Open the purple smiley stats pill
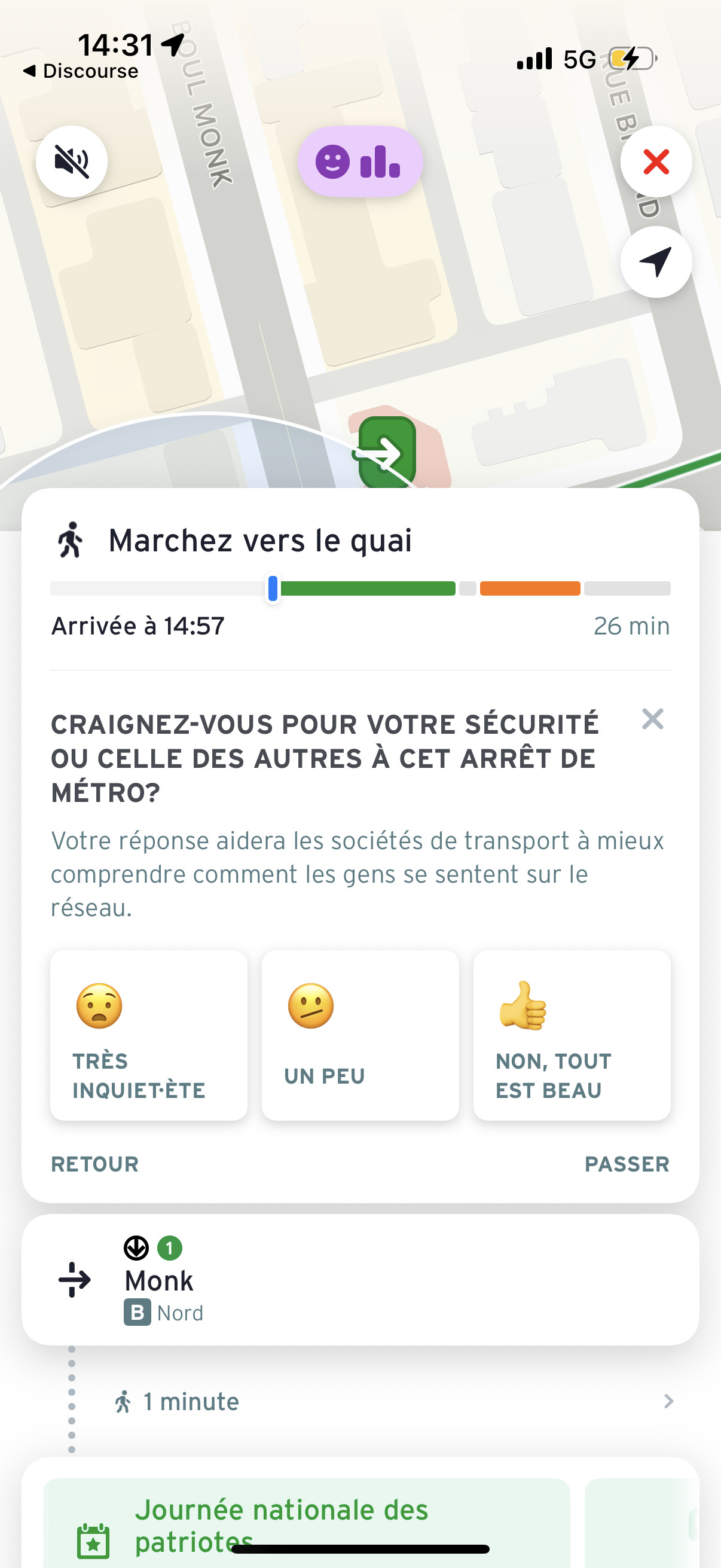Viewport: 721px width, 1568px height. [359, 161]
